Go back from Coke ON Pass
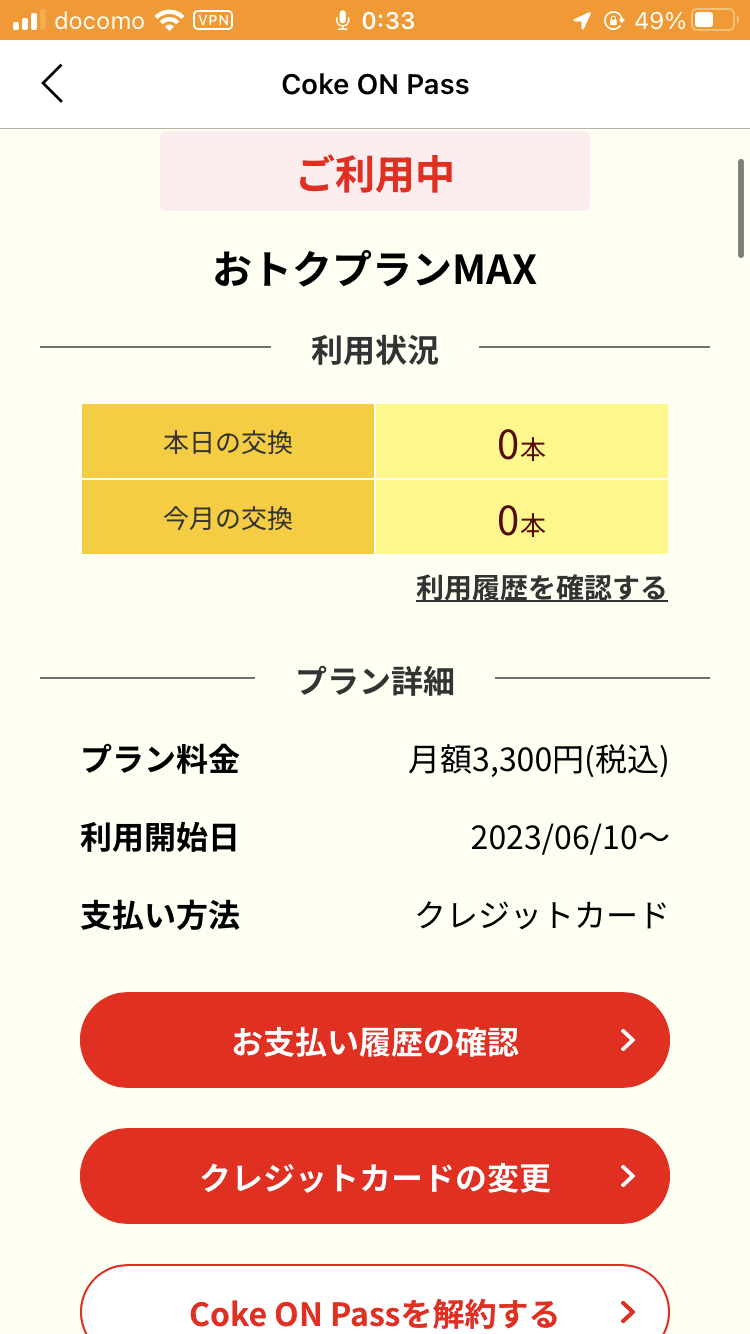750x1334 pixels. [52, 84]
